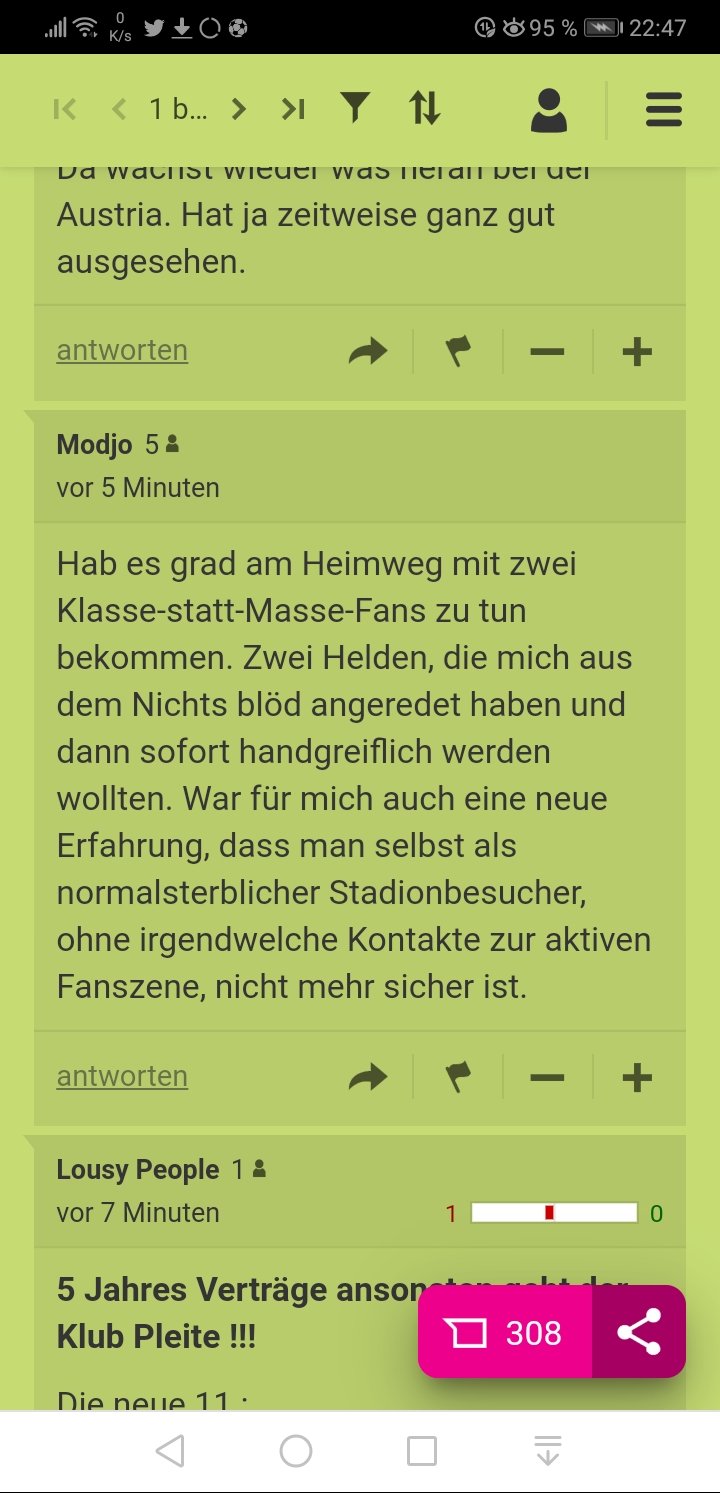Reply to the Austria comment via antworten

[122, 350]
